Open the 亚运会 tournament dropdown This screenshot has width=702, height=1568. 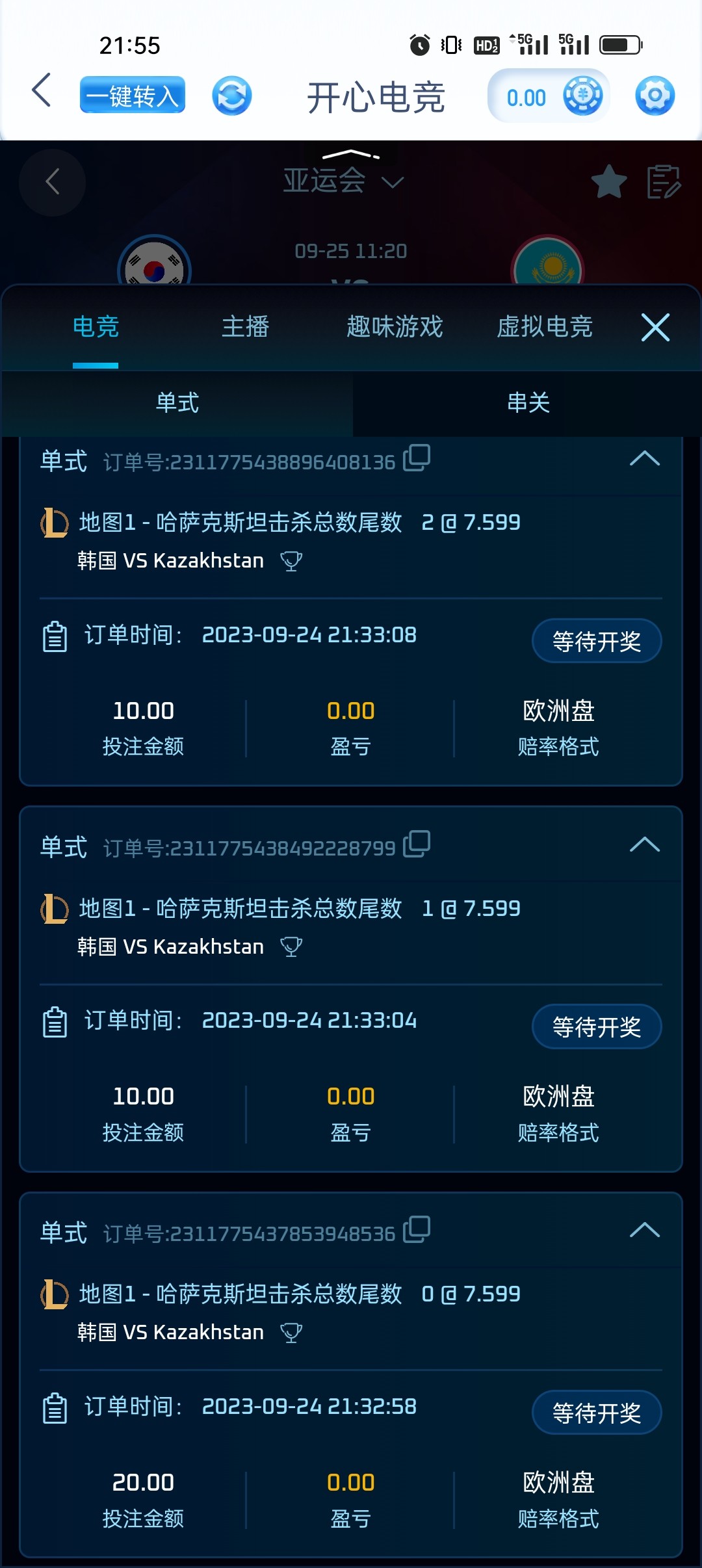[x=351, y=181]
